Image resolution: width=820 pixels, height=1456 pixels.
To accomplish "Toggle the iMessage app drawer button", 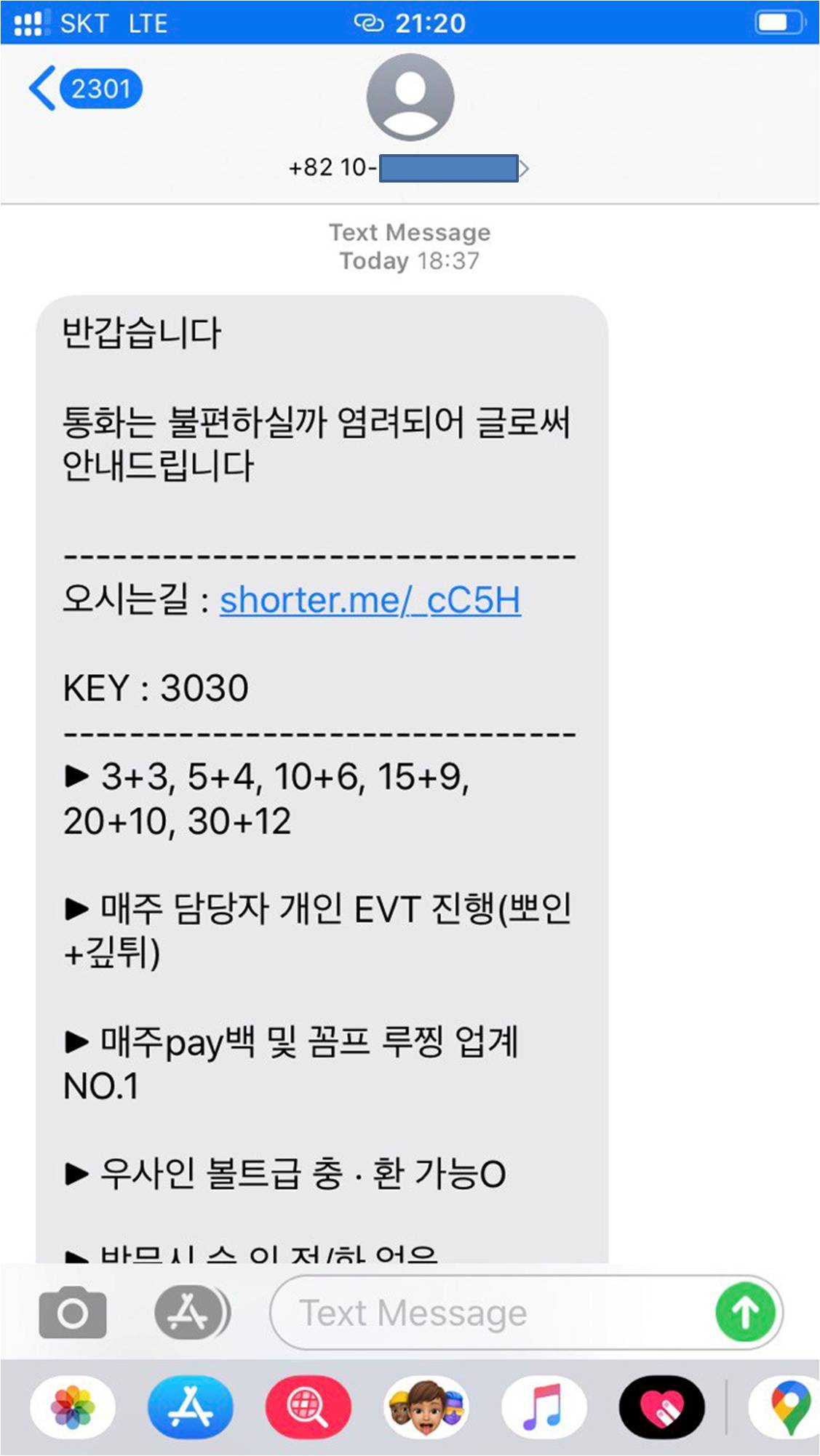I will [191, 1312].
